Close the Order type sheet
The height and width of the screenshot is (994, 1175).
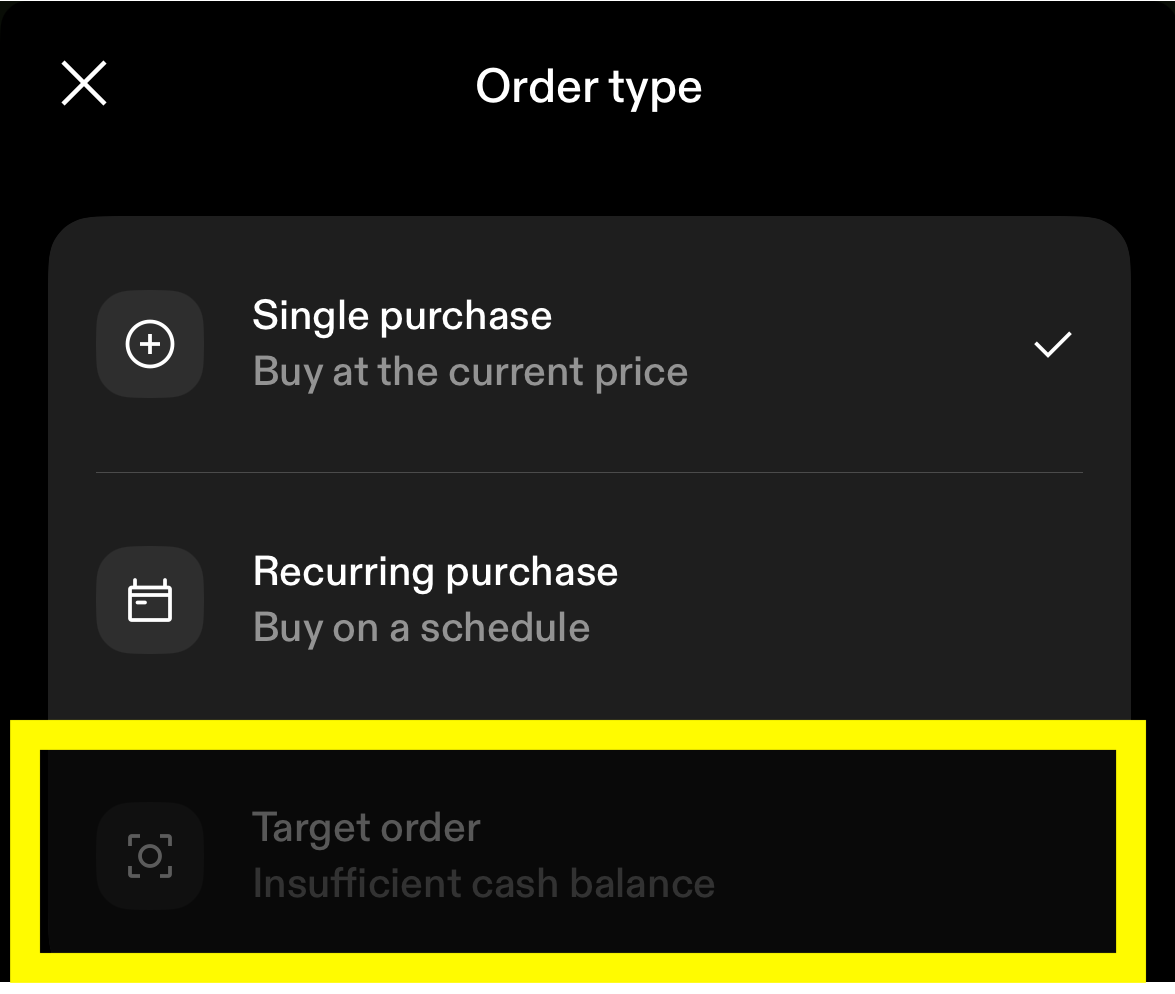coord(84,83)
